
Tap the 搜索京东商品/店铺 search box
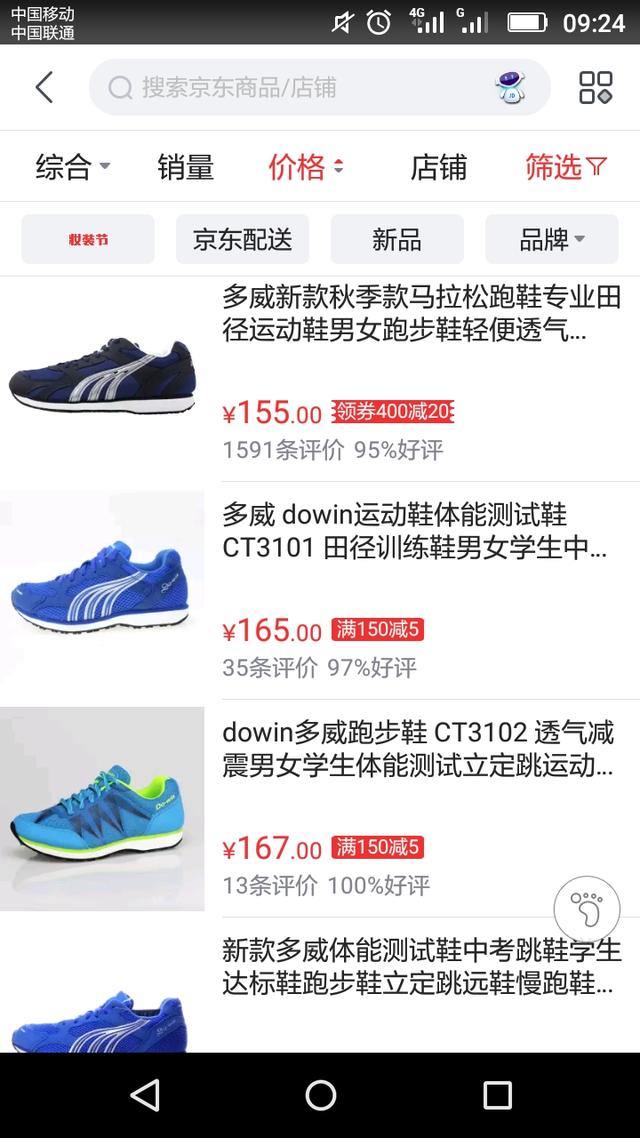[x=300, y=88]
